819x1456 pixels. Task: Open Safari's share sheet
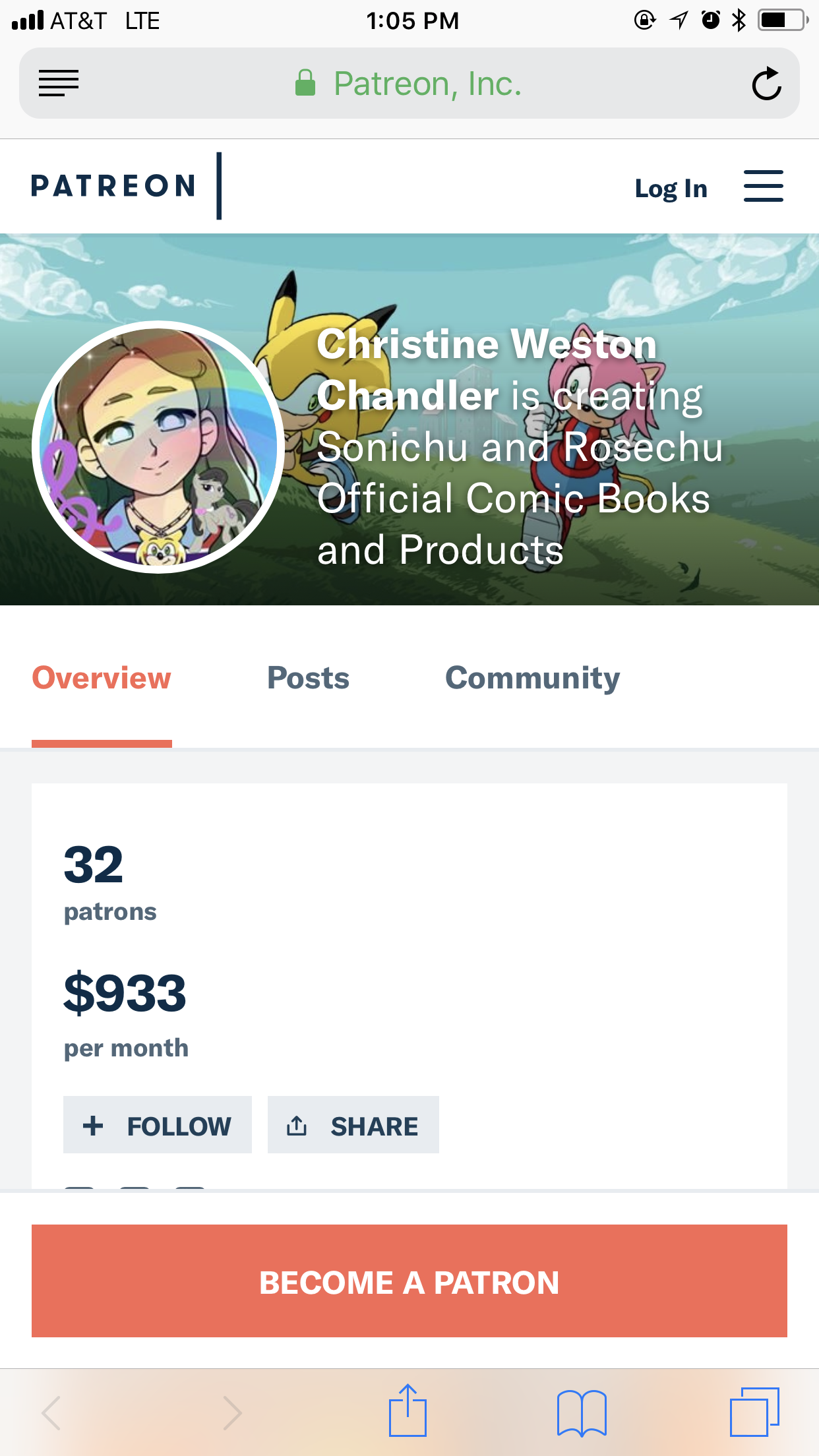point(408,1411)
